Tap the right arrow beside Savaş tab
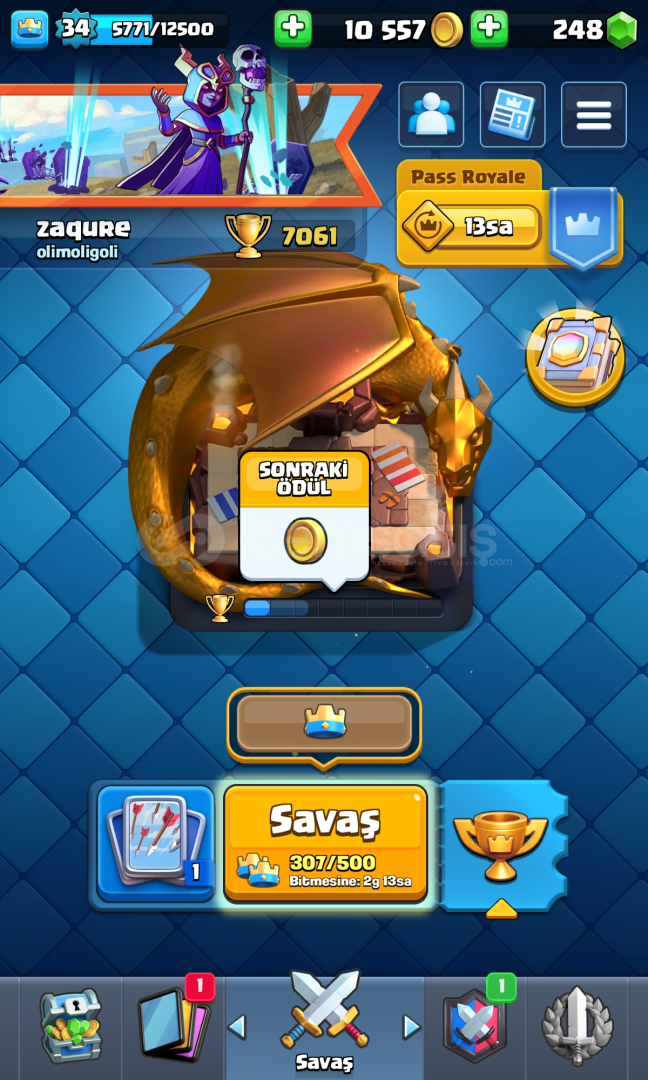648x1080 pixels. pyautogui.click(x=412, y=1027)
